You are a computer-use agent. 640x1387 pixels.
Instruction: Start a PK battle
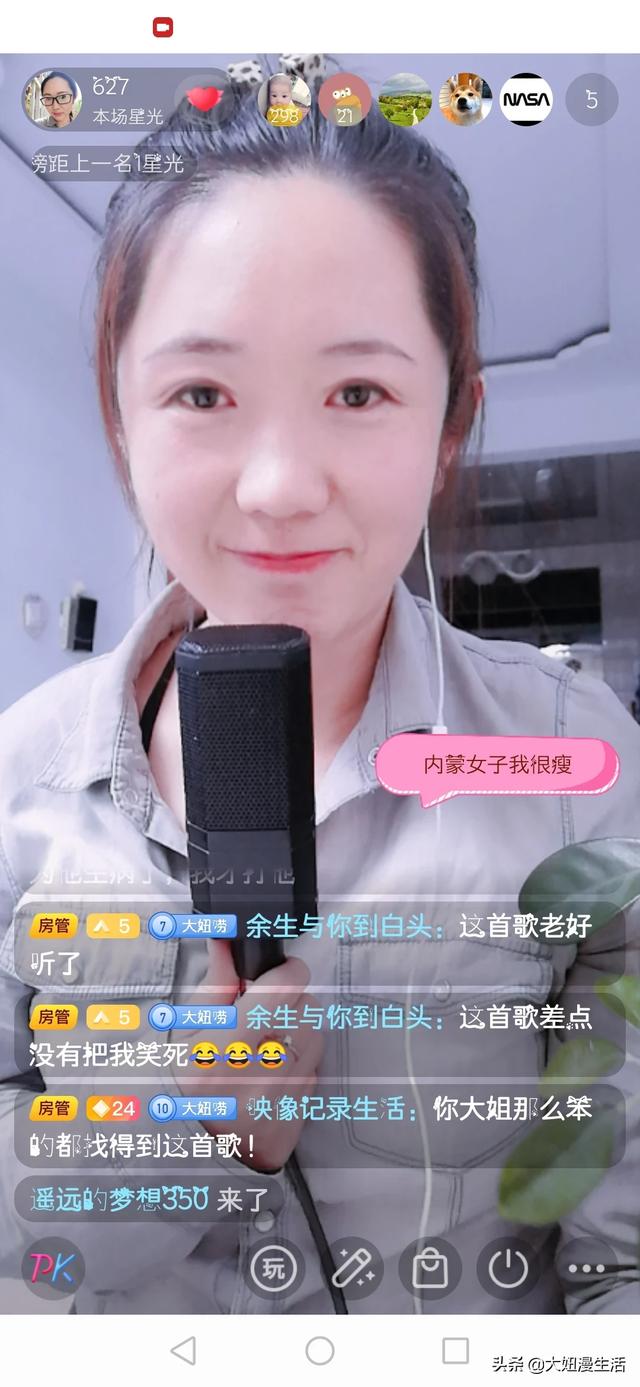(53, 1268)
